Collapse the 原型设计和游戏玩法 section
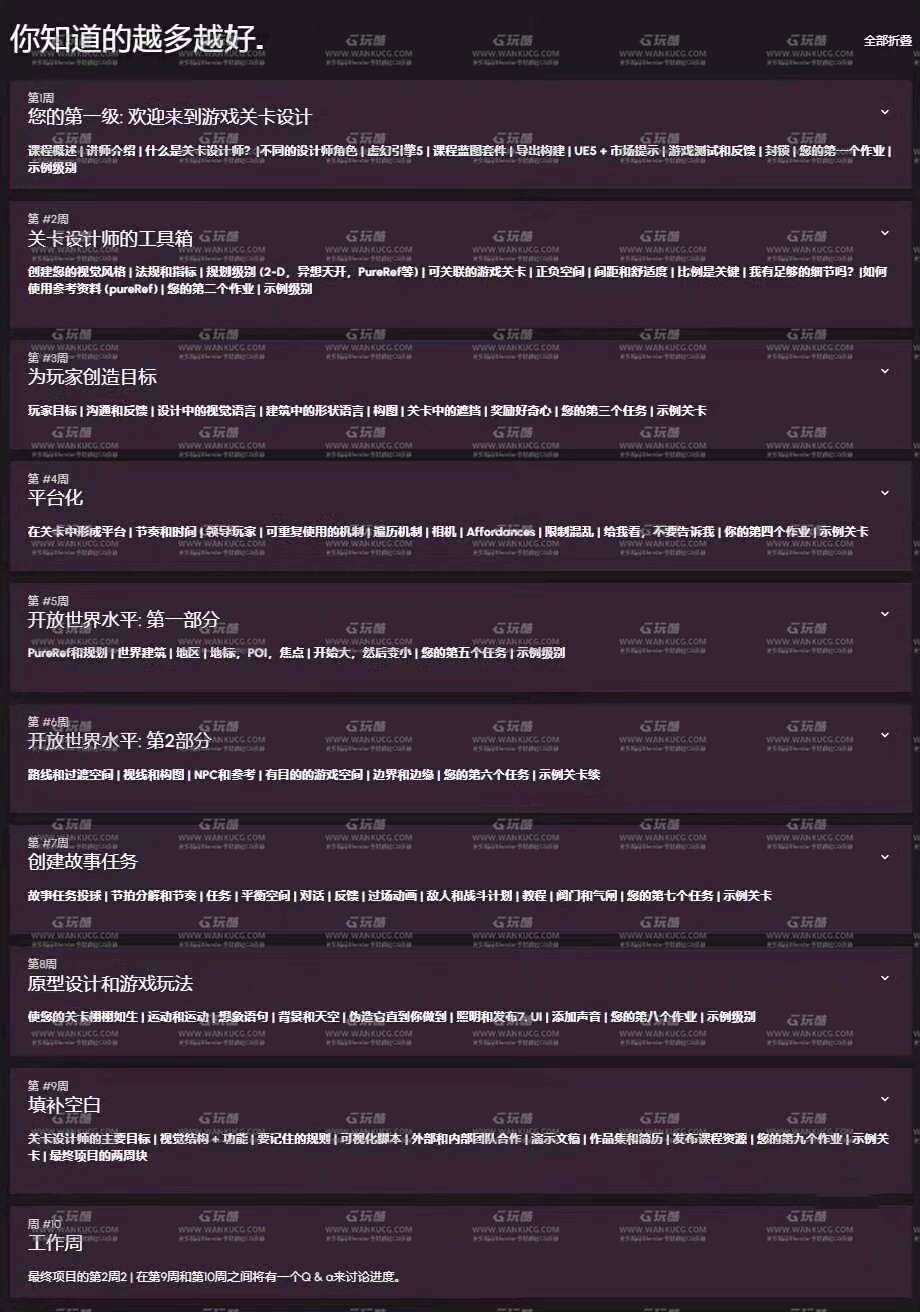This screenshot has width=920, height=1312. click(x=884, y=977)
